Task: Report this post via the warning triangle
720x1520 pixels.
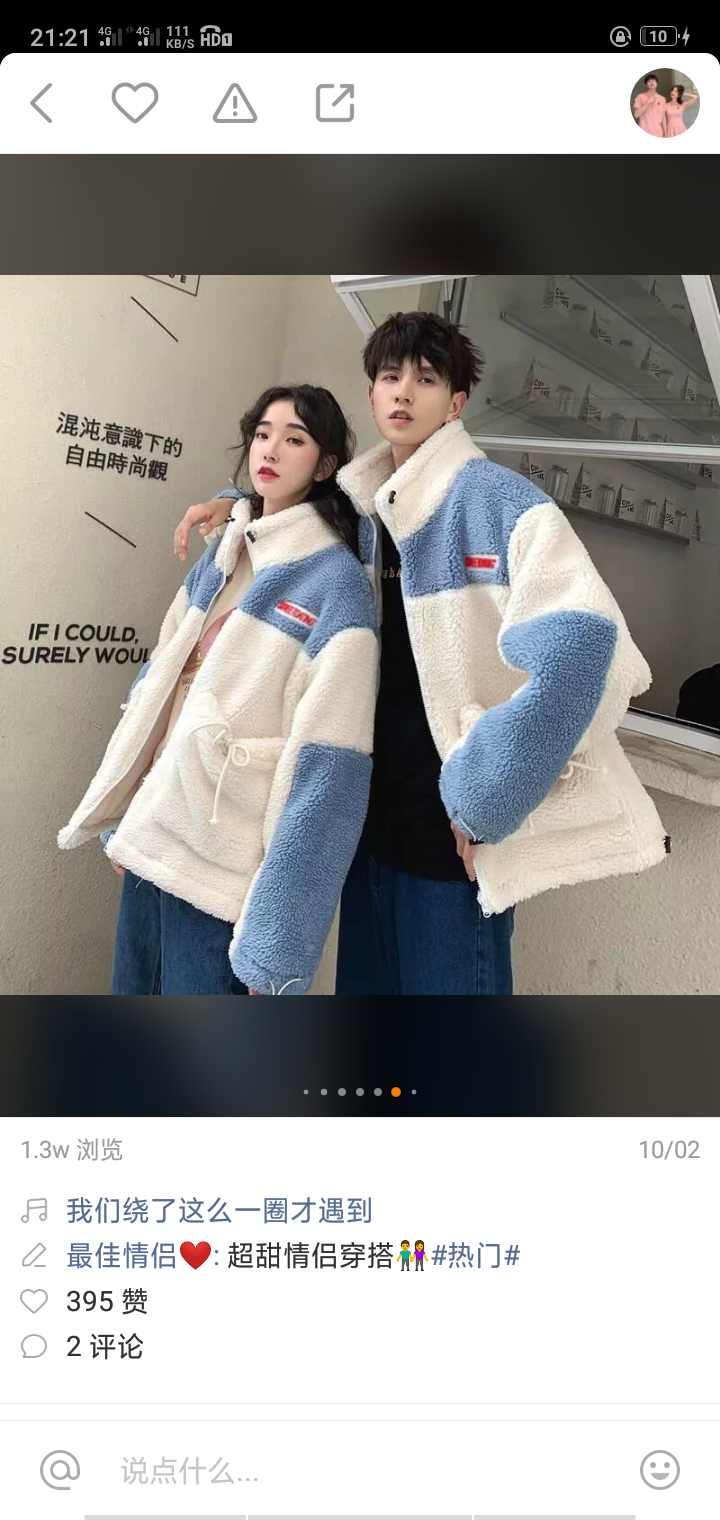Action: (235, 103)
